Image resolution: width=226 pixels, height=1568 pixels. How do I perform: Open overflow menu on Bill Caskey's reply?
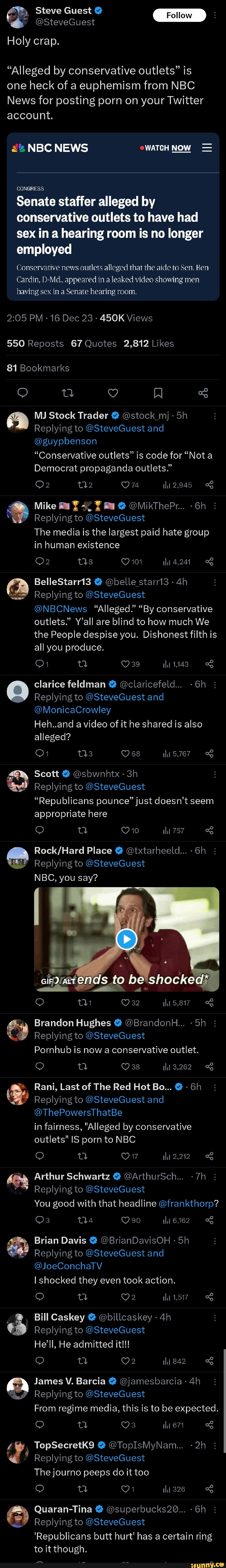tap(215, 1317)
